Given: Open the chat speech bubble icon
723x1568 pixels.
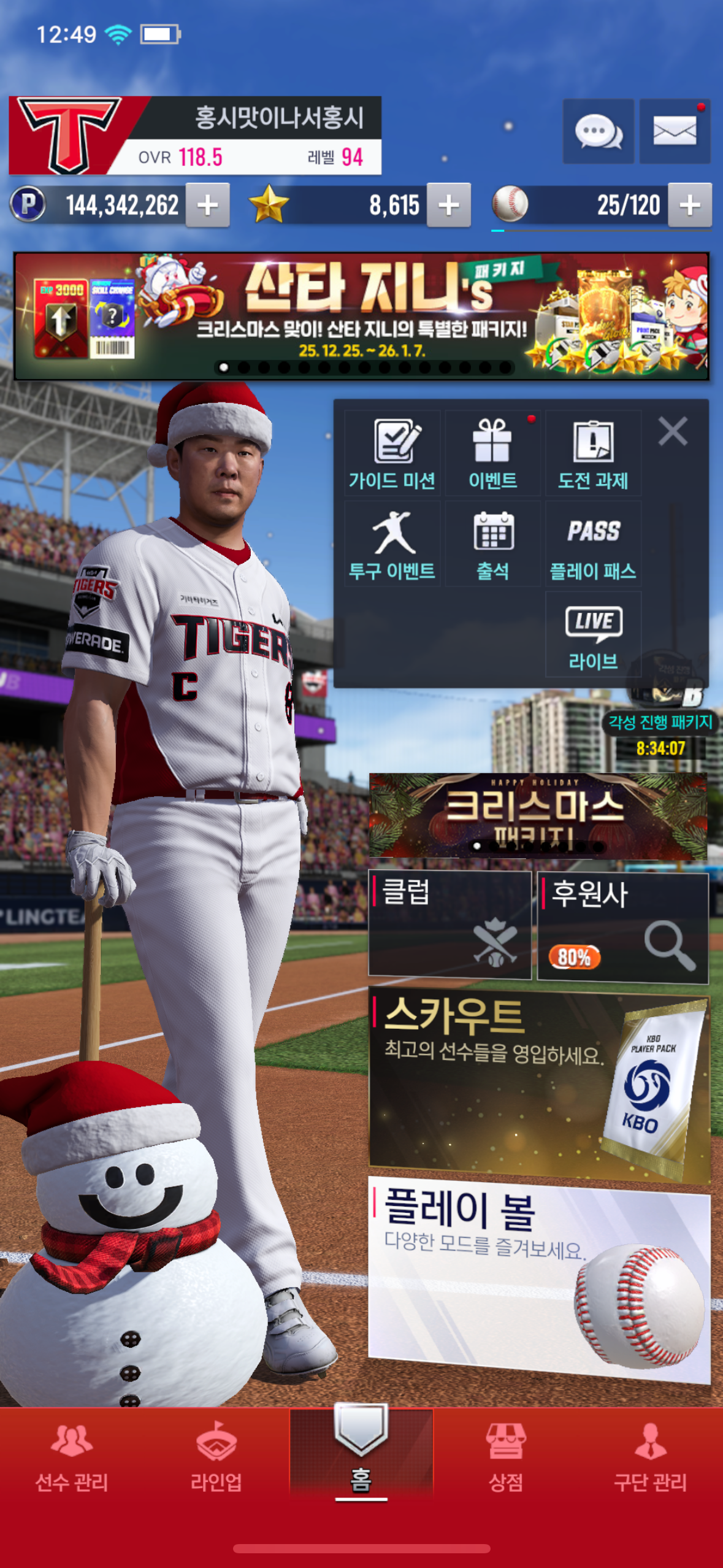Looking at the screenshot, I should tap(598, 131).
